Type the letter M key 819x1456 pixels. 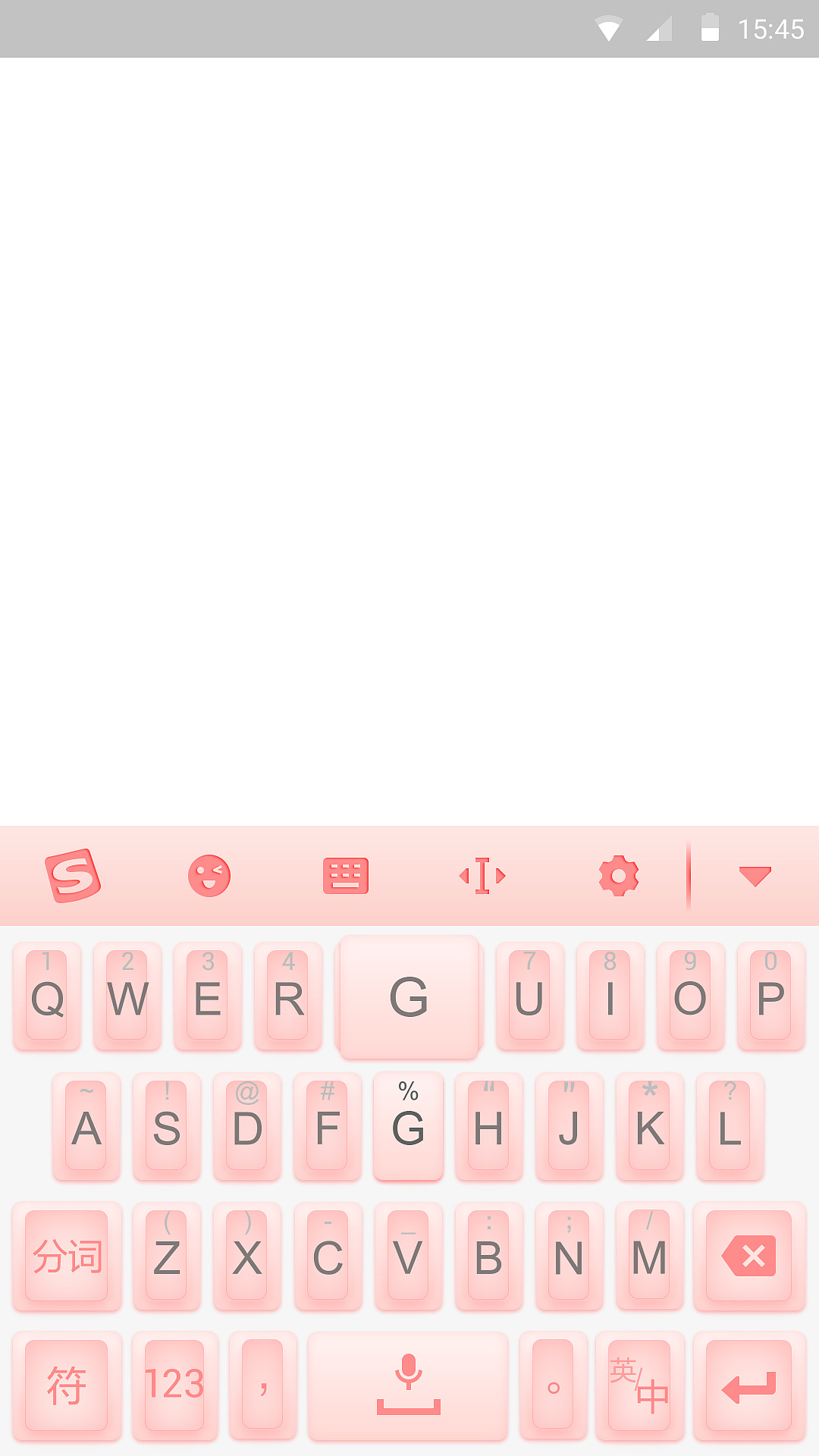(649, 1257)
